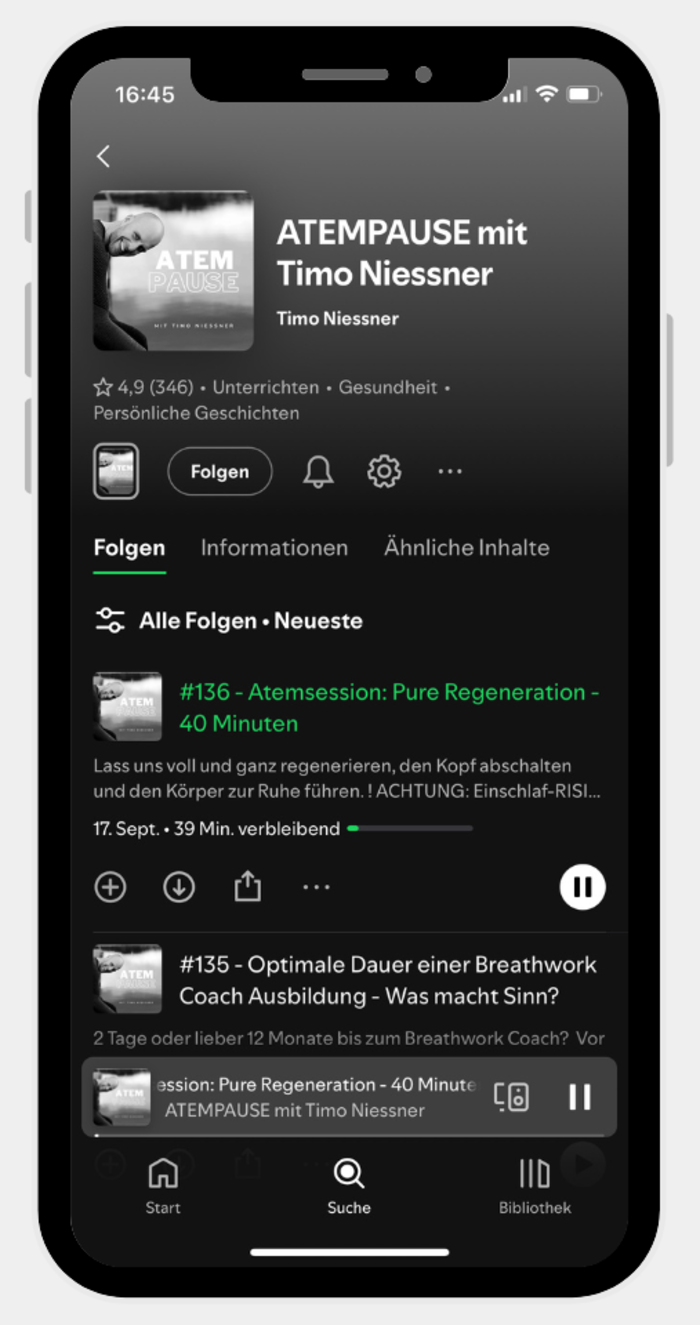
Task: Open more options for episode #136
Action: pos(316,887)
